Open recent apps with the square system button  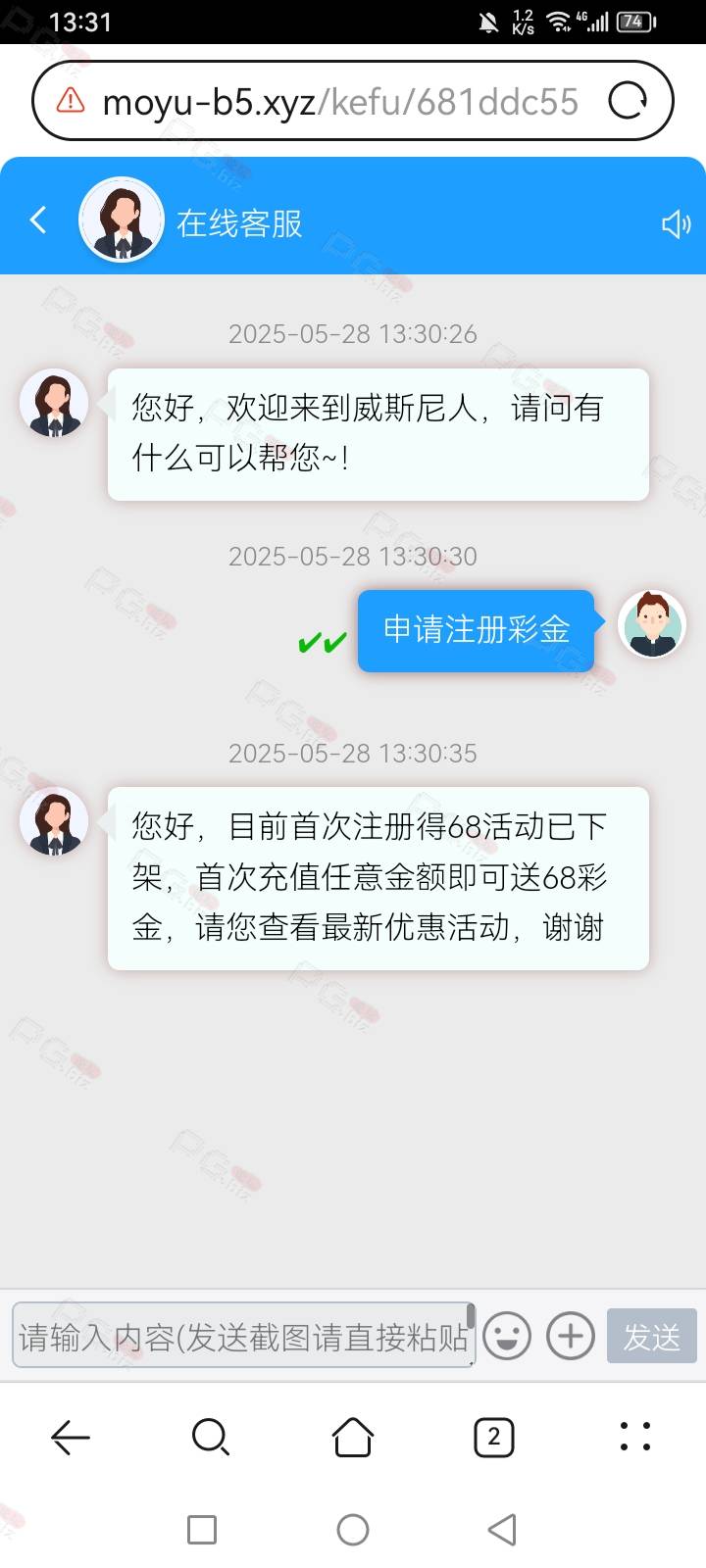pyautogui.click(x=202, y=1530)
